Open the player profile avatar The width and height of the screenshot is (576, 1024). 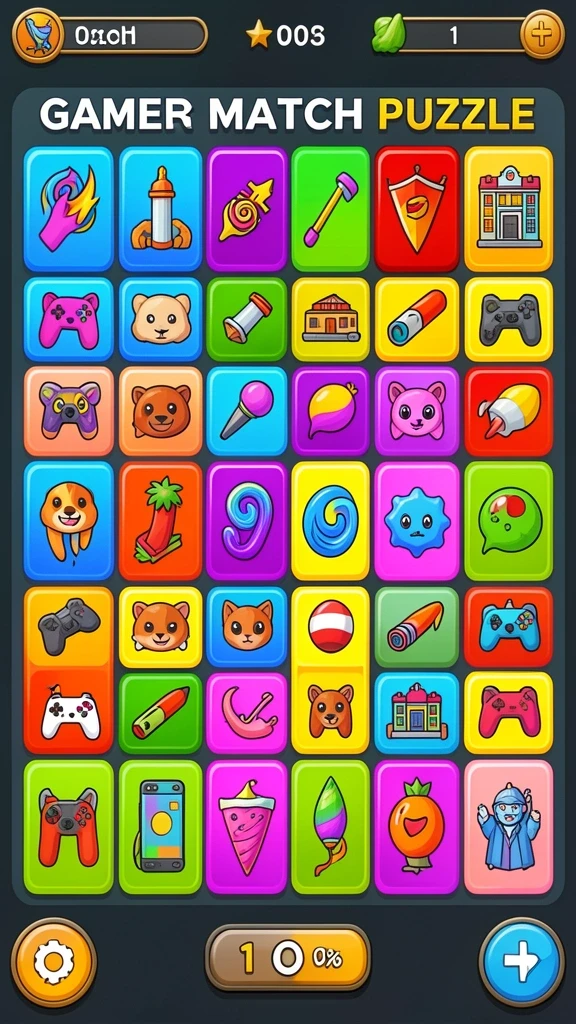coord(38,35)
